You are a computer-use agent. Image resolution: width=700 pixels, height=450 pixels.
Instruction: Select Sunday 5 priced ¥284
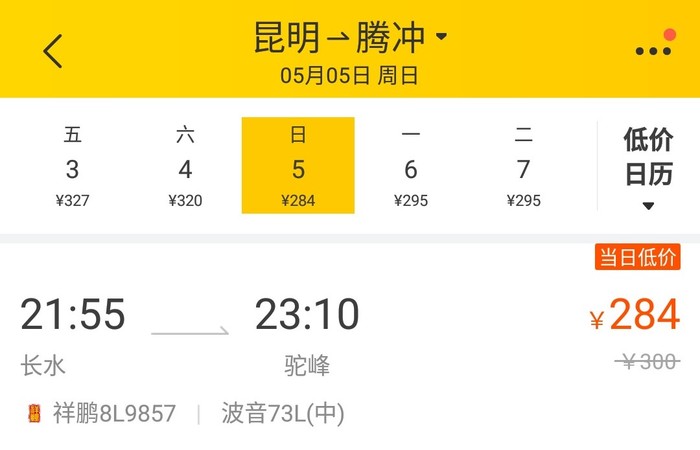point(298,166)
